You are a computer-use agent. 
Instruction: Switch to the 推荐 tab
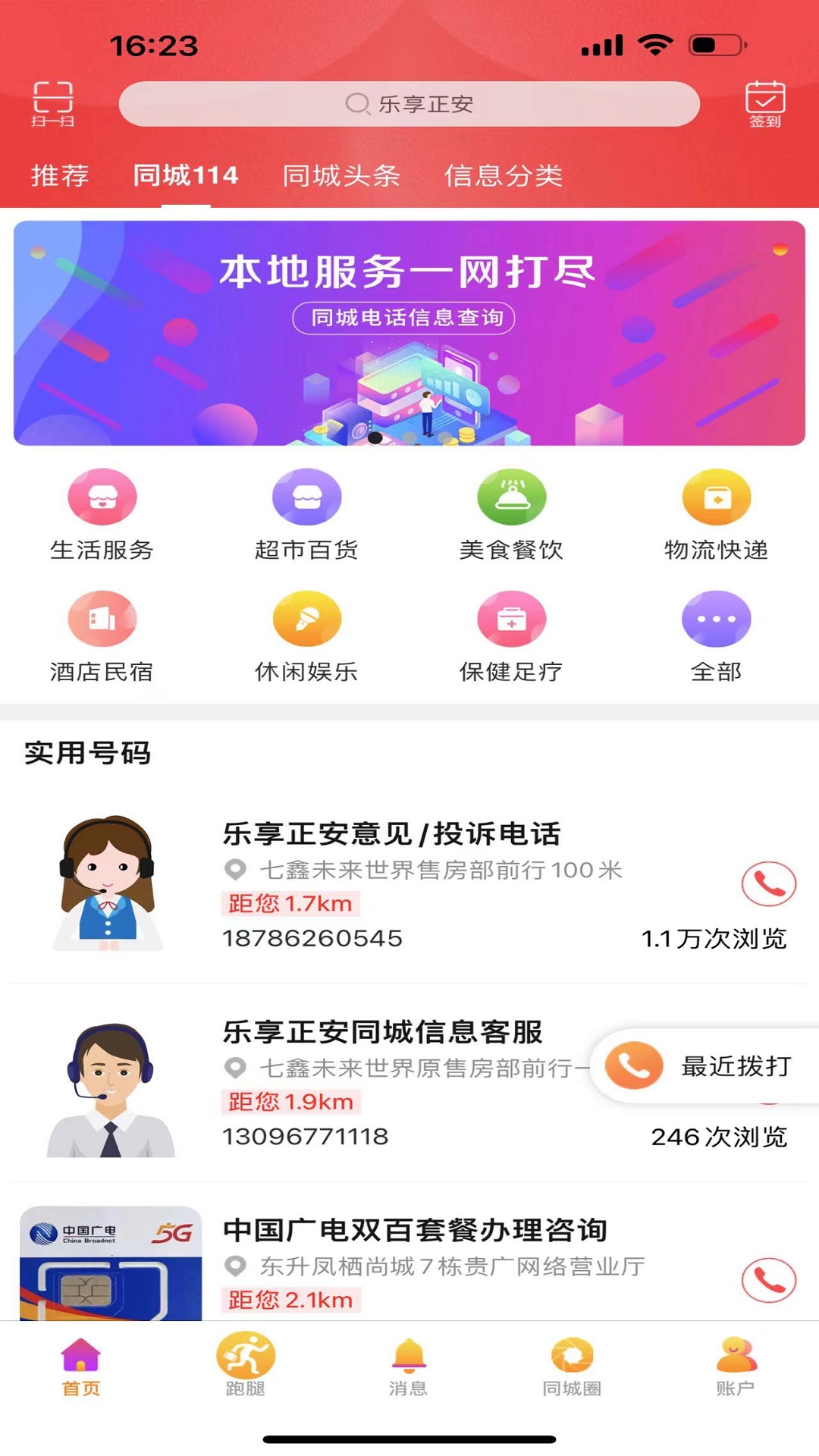(59, 176)
